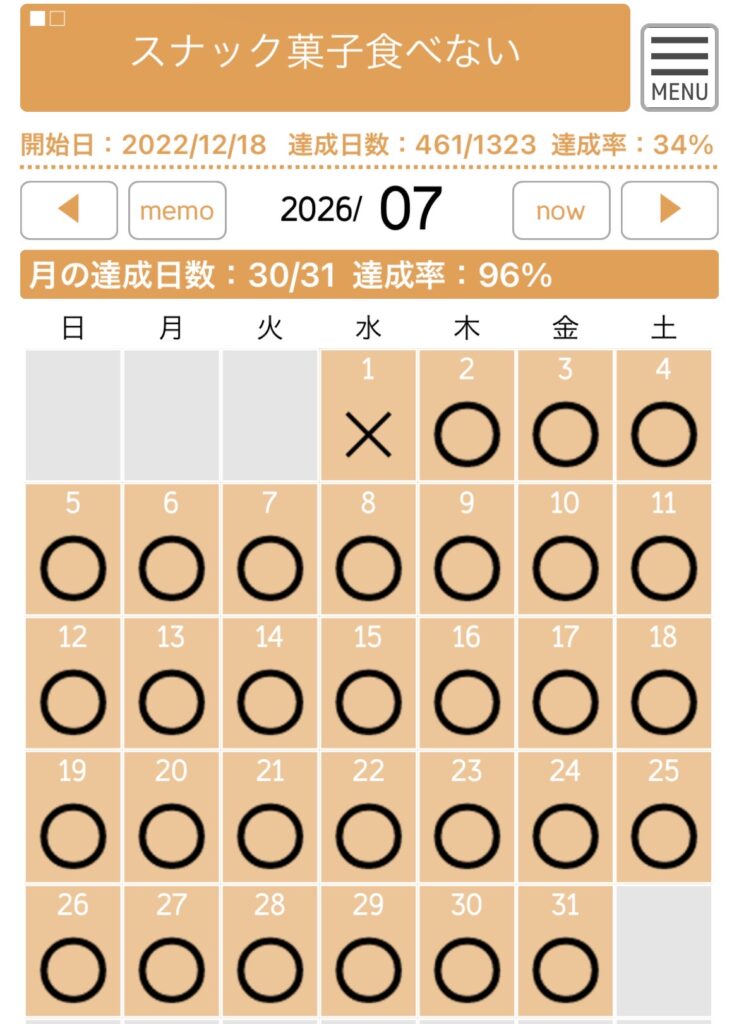The height and width of the screenshot is (1024, 739).
Task: Jump to current month with now
Action: tap(561, 210)
